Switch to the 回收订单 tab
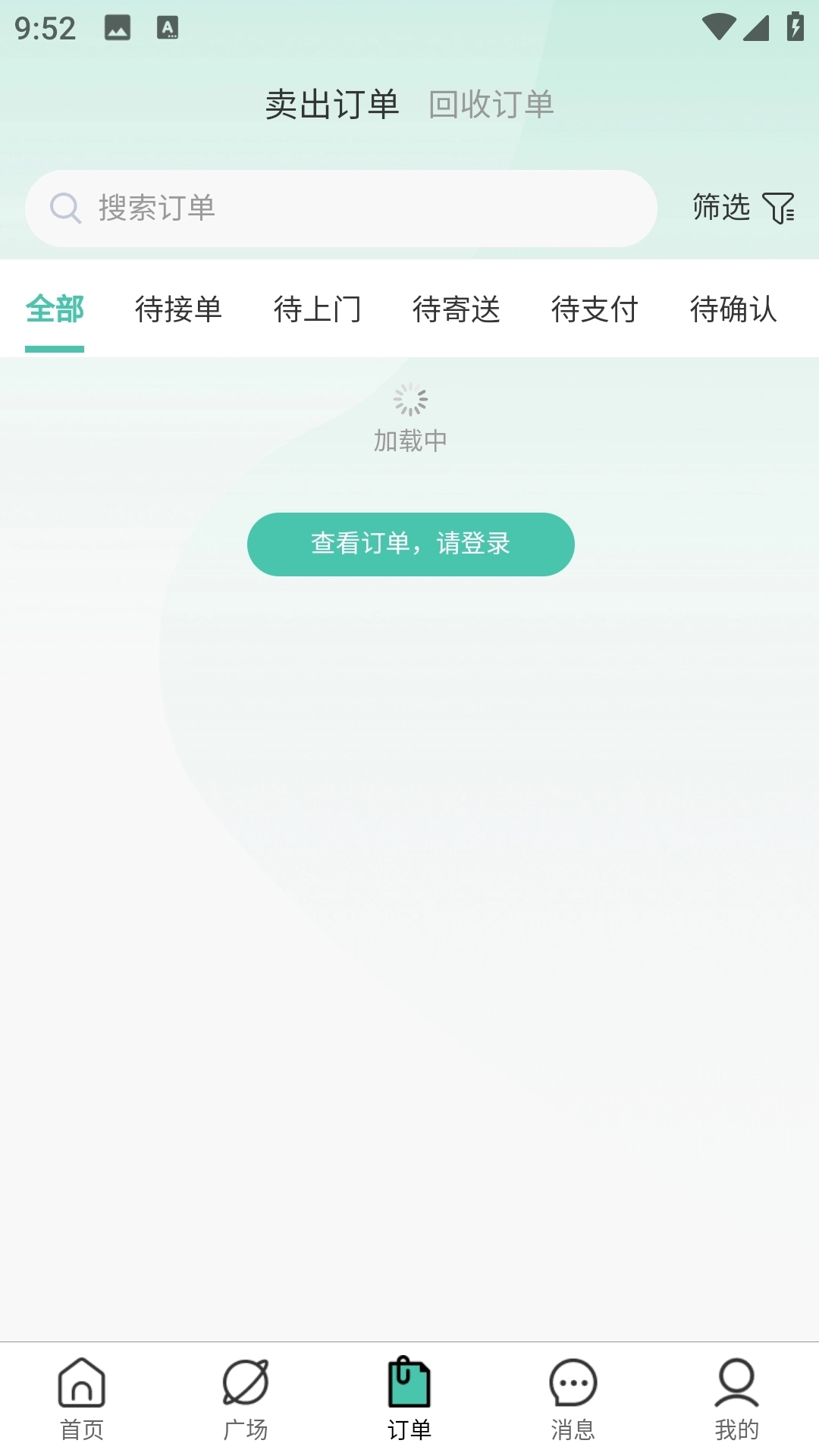Screen dimensions: 819x1456 tap(491, 105)
